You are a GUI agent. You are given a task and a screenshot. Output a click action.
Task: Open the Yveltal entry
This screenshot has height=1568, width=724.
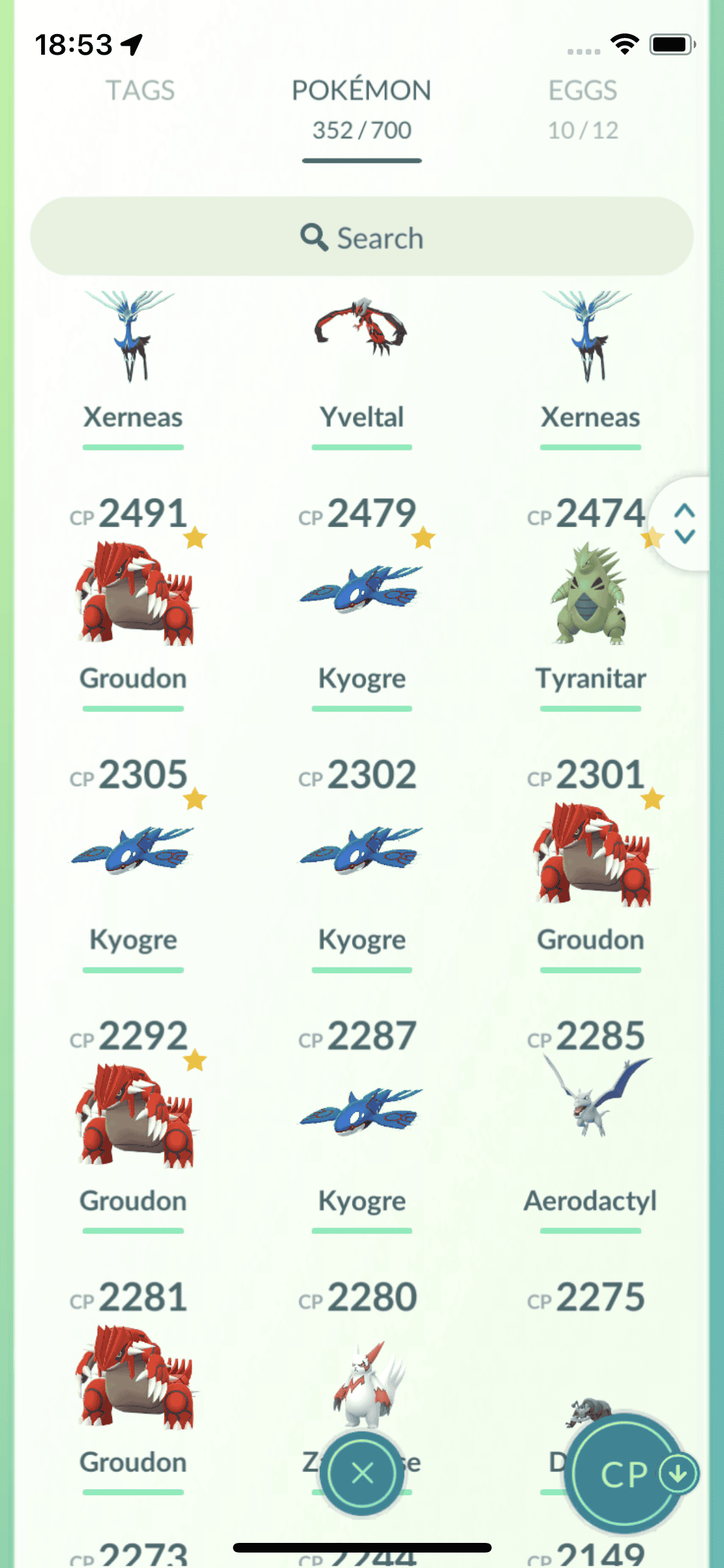tap(362, 360)
